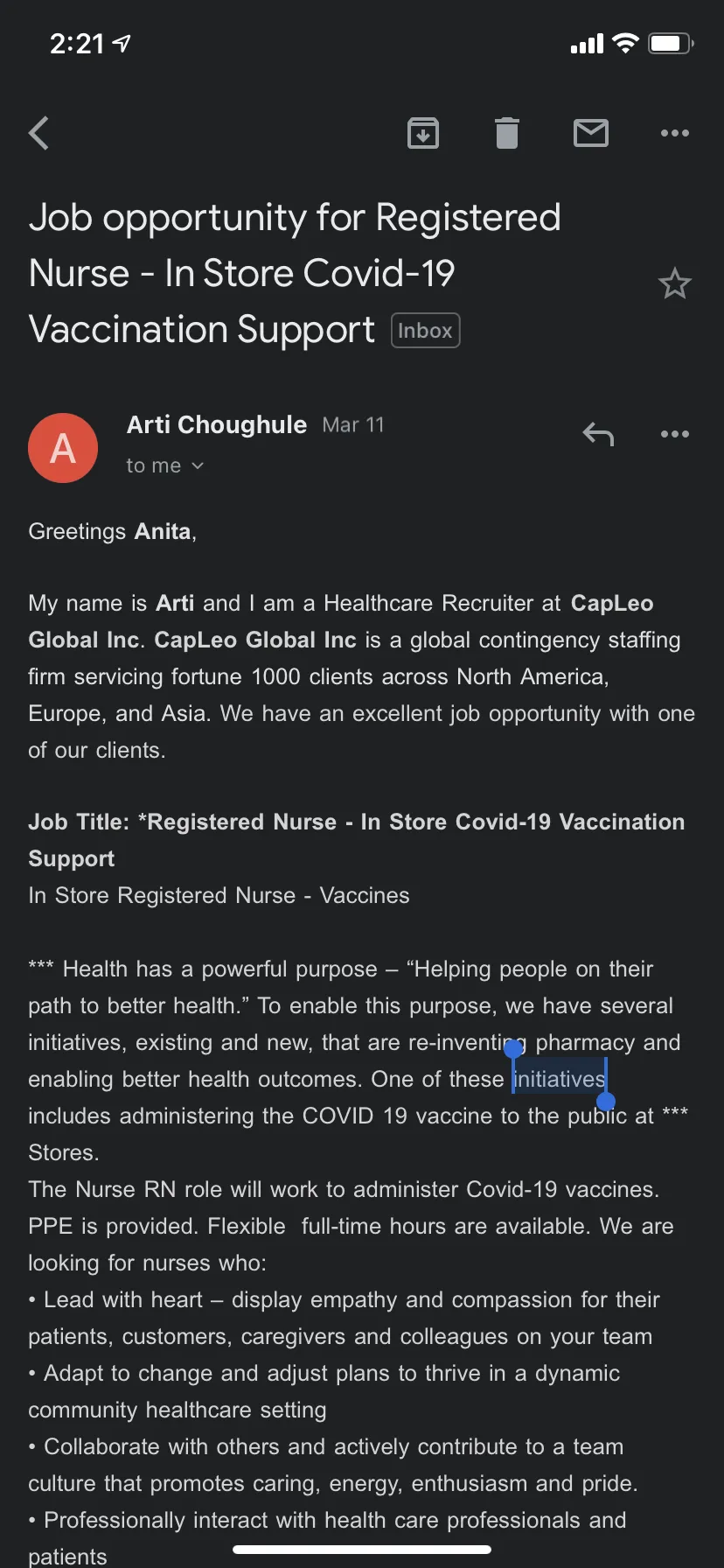Archive this email
The image size is (724, 1568).
423,133
